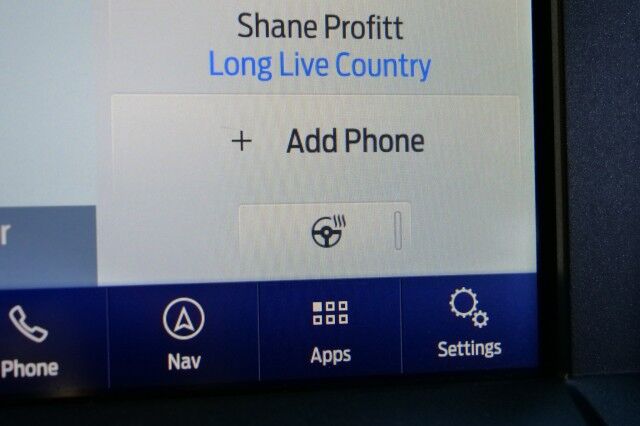This screenshot has height=426, width=640.
Task: Switch to the Nav tab
Action: (183, 333)
